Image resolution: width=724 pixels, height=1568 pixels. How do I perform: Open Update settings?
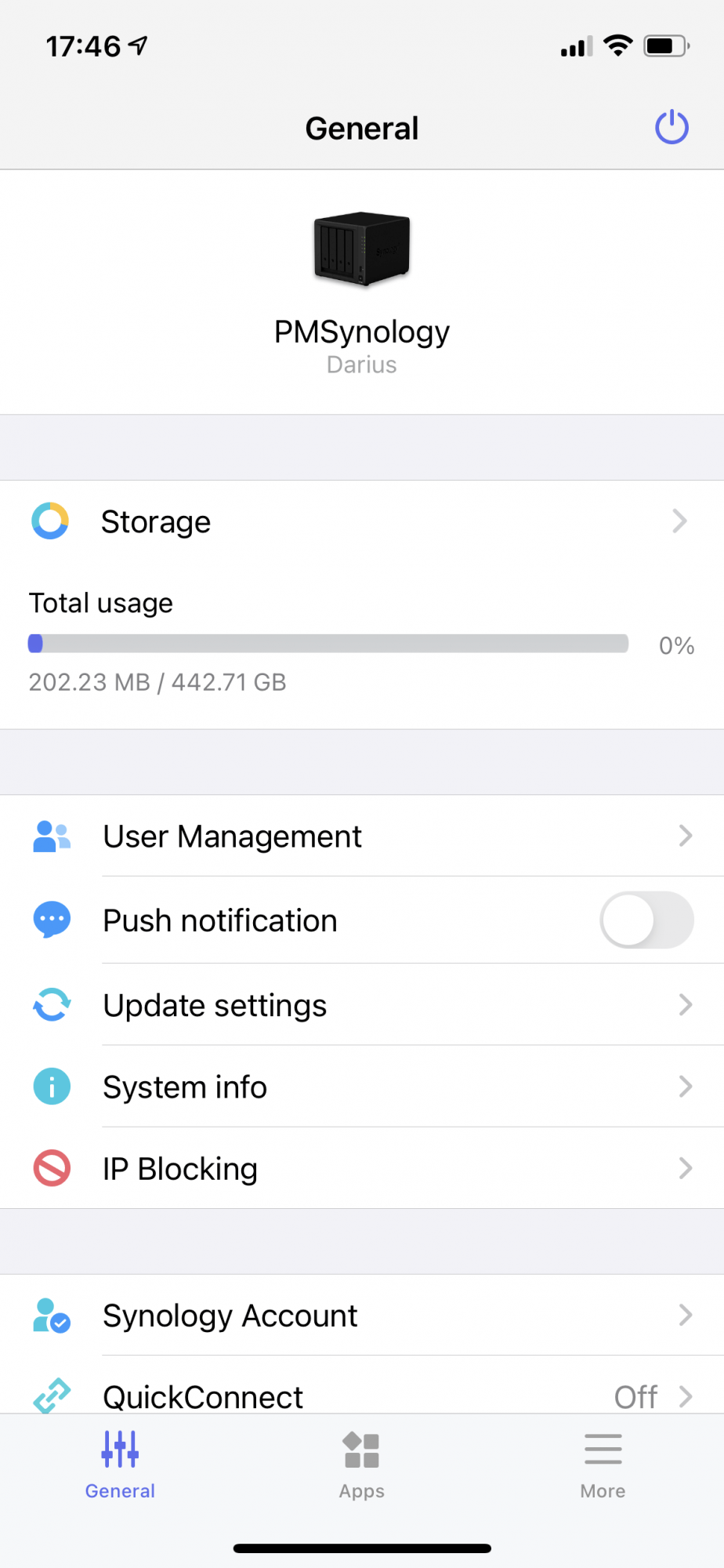click(360, 1005)
